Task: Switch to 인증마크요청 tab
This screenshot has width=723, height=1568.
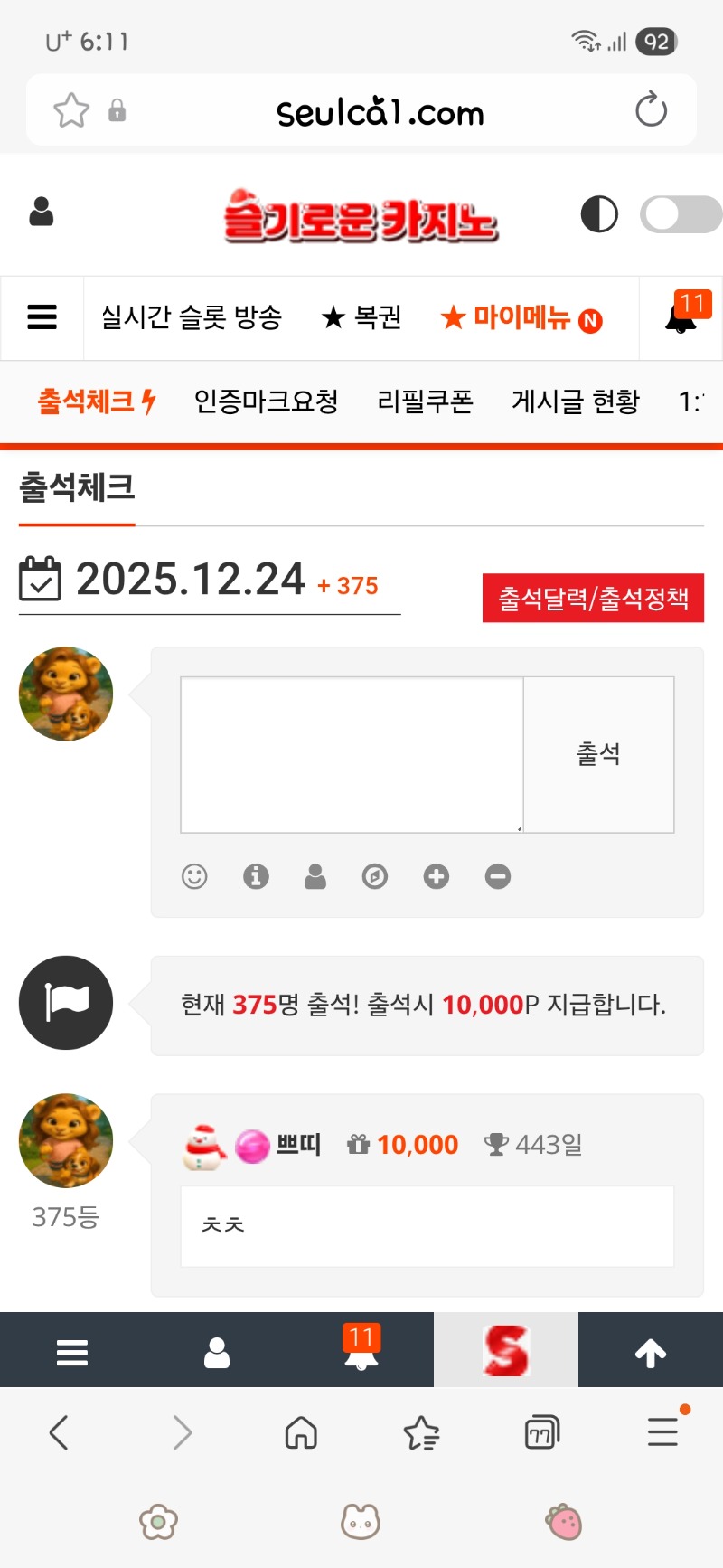Action: click(x=266, y=401)
